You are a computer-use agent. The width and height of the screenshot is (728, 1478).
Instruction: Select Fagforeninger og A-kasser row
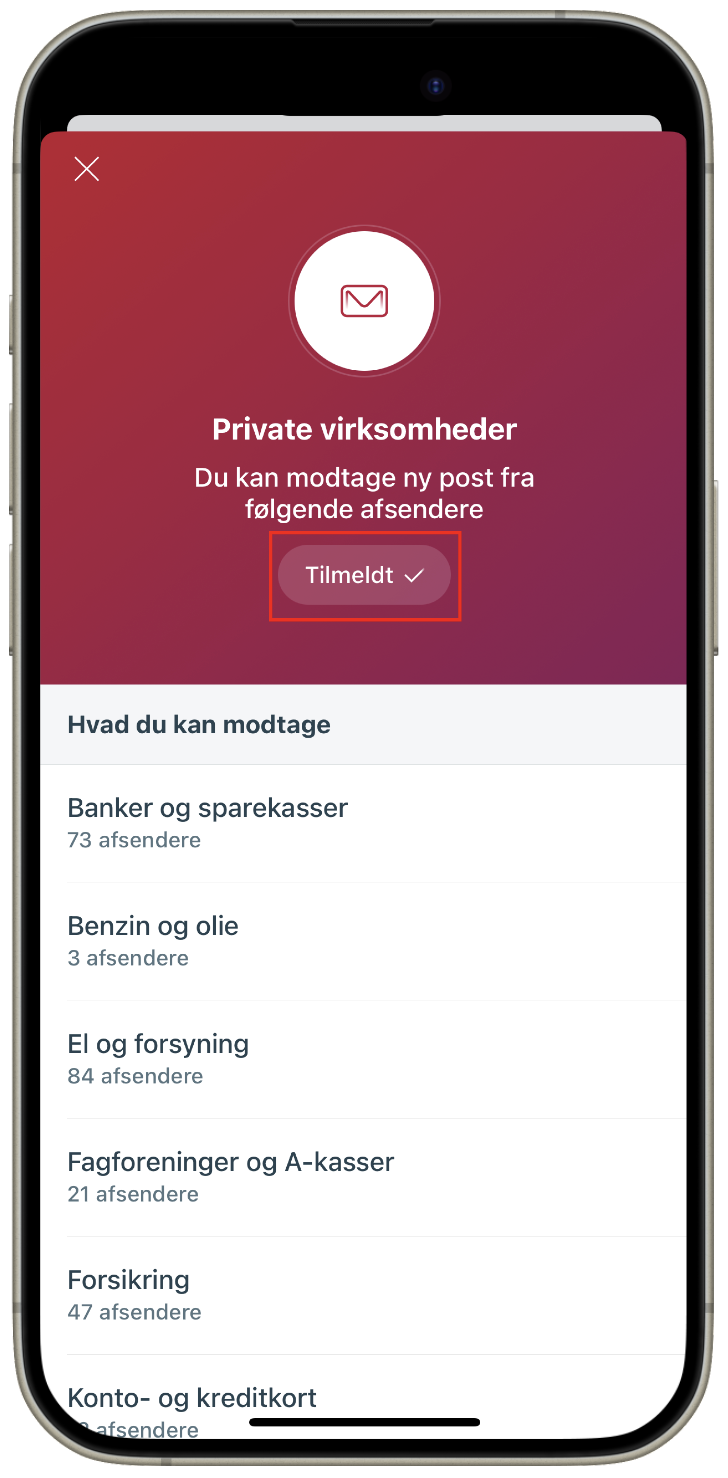coord(363,1177)
